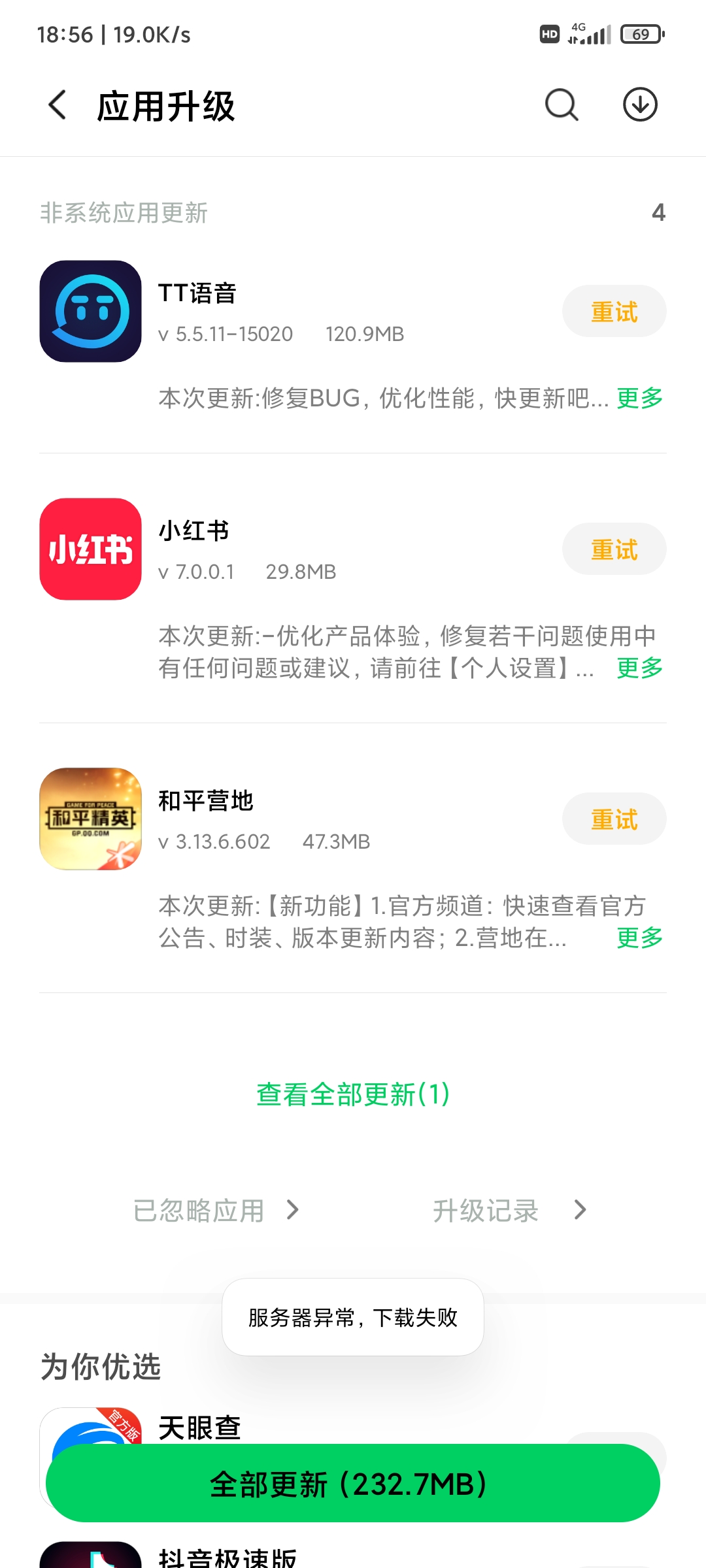The image size is (706, 1568).
Task: Retry the 和平营地 update
Action: pyautogui.click(x=614, y=819)
